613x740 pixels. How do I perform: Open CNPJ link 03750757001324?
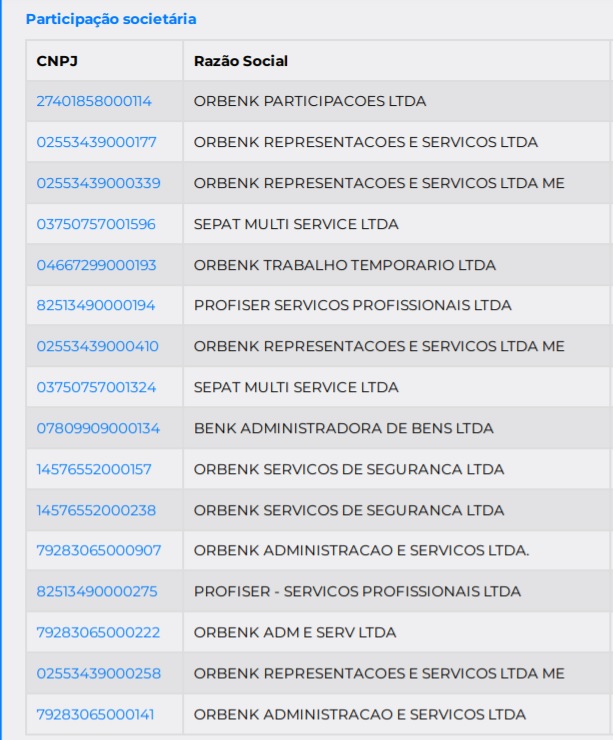[x=96, y=387]
